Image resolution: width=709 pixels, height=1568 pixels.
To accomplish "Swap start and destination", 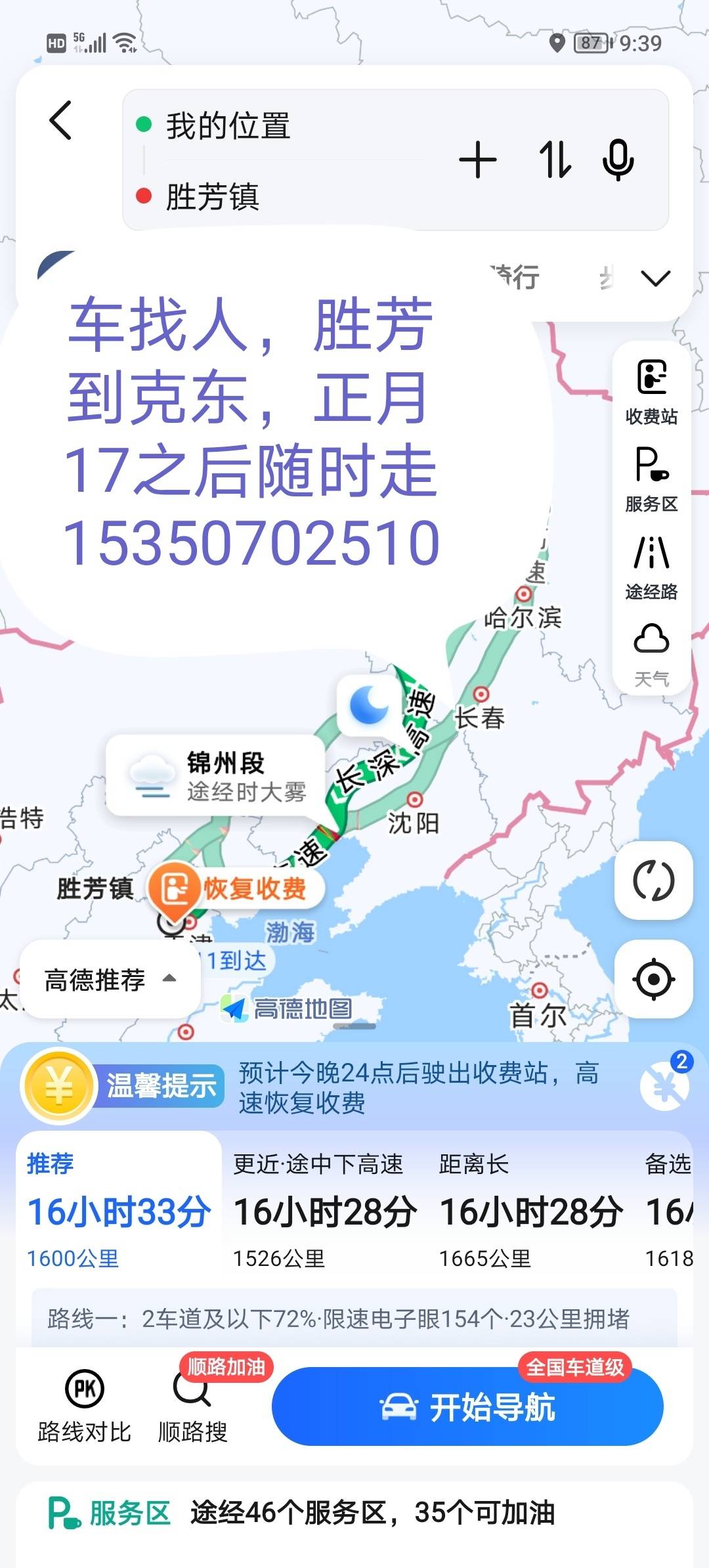I will pyautogui.click(x=555, y=160).
